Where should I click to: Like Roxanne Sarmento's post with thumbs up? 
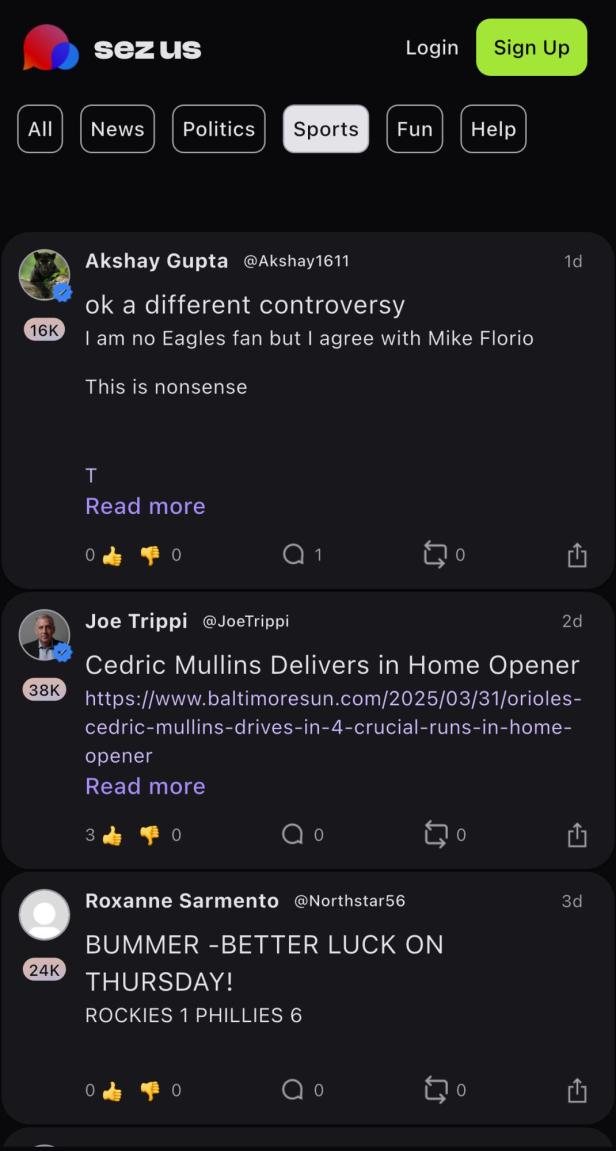(x=112, y=1090)
